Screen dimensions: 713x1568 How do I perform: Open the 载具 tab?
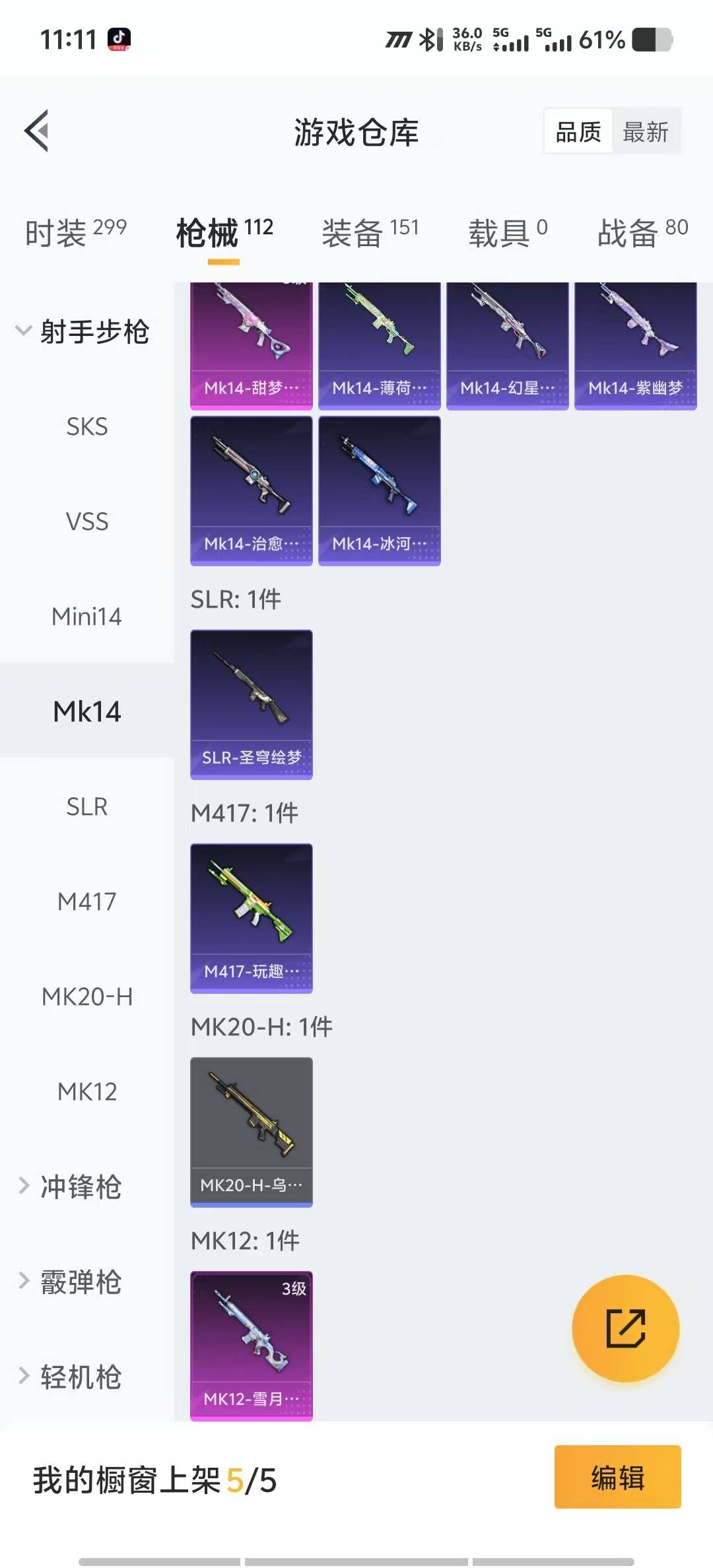coord(507,233)
